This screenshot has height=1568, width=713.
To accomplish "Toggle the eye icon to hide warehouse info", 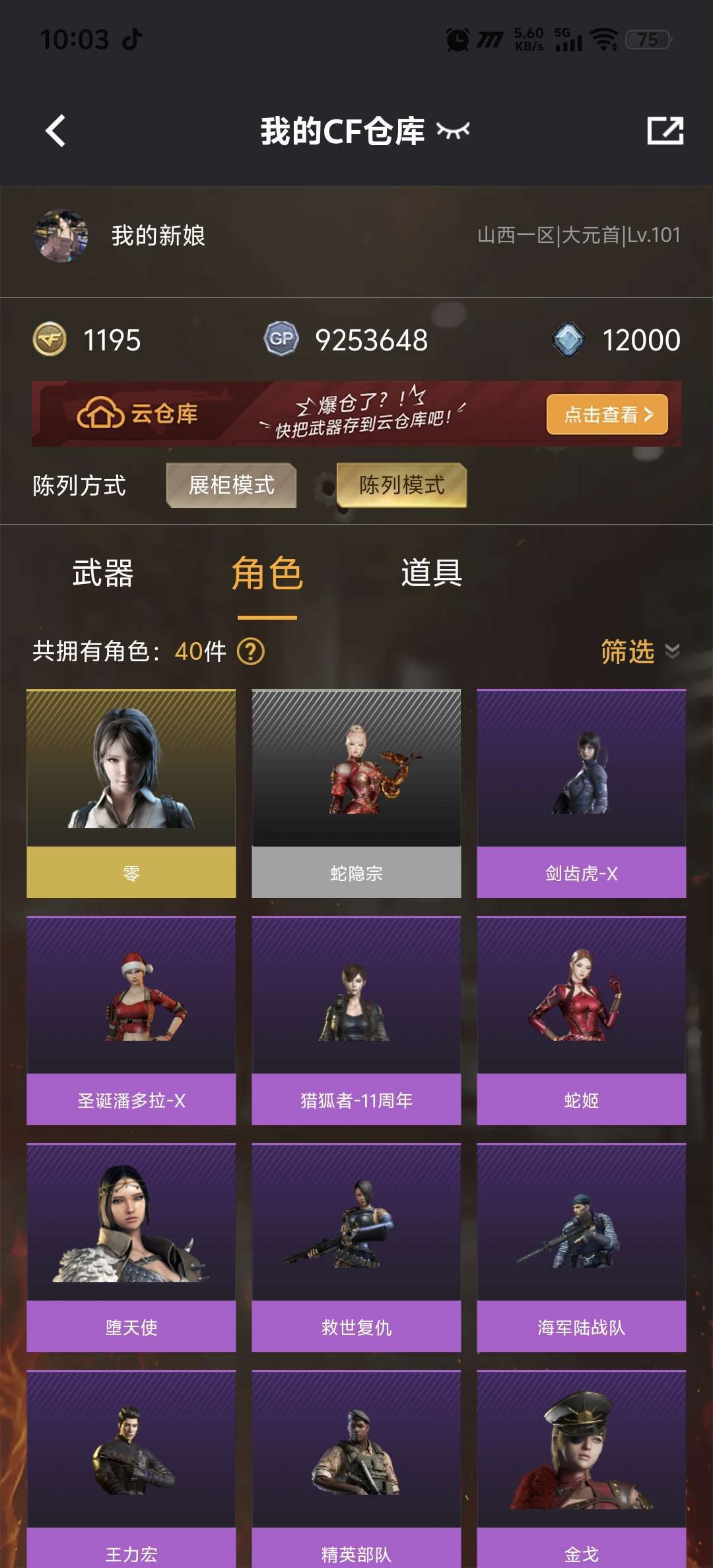I will click(453, 131).
